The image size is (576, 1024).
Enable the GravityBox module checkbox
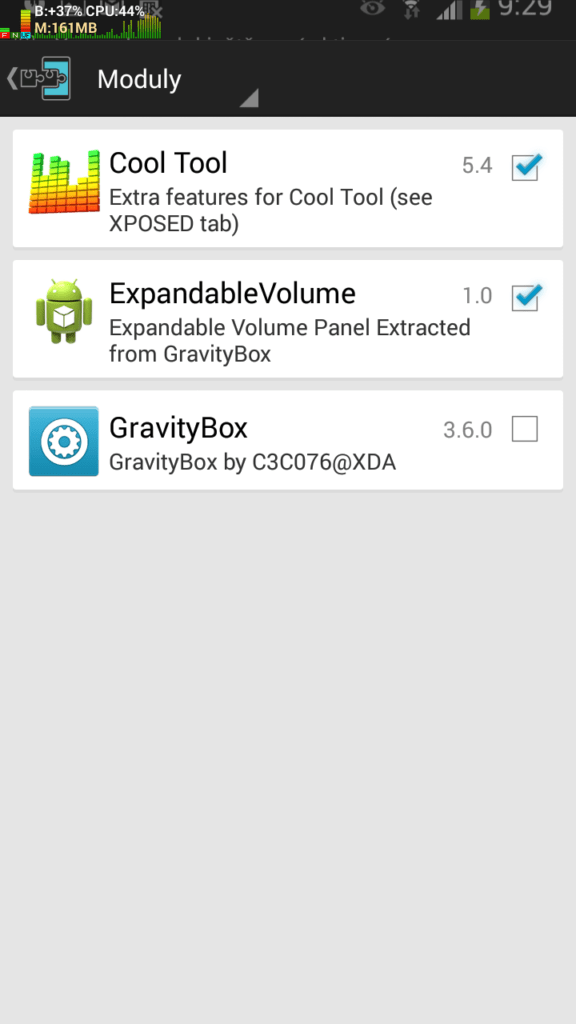(525, 429)
